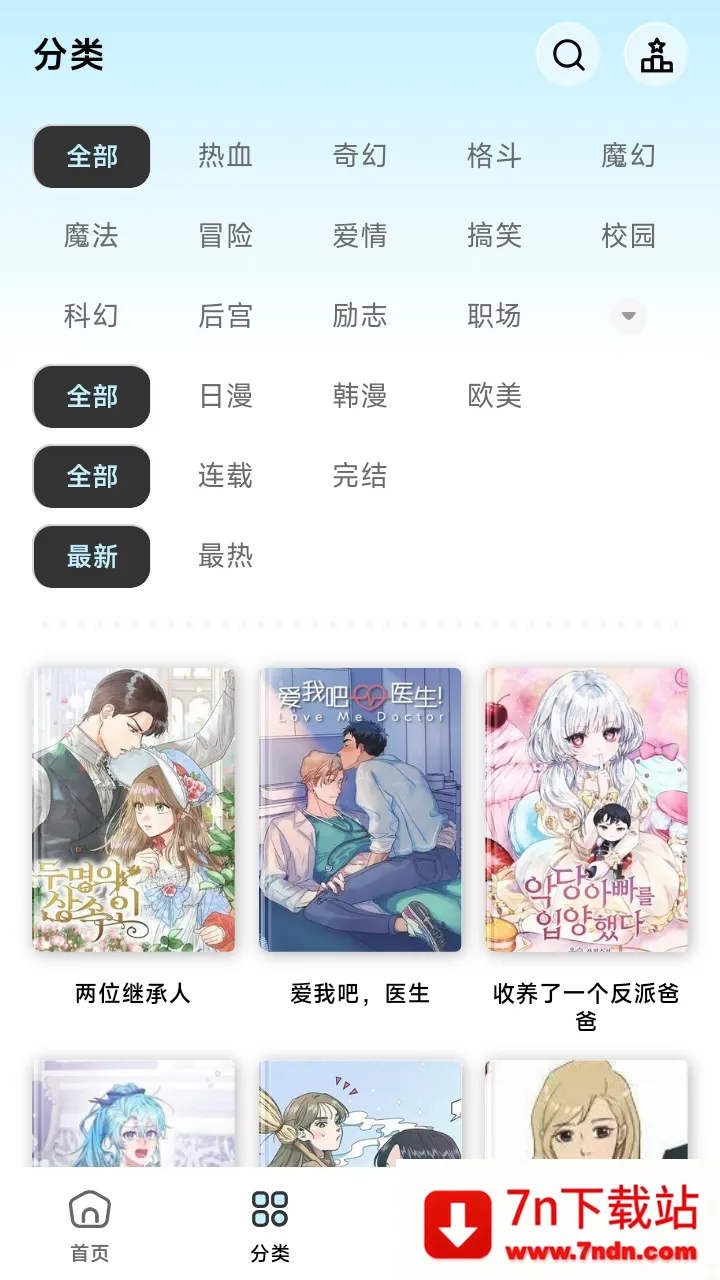Viewport: 720px width, 1280px height.
Task: Open the comic 爱我吧，医生
Action: click(360, 810)
